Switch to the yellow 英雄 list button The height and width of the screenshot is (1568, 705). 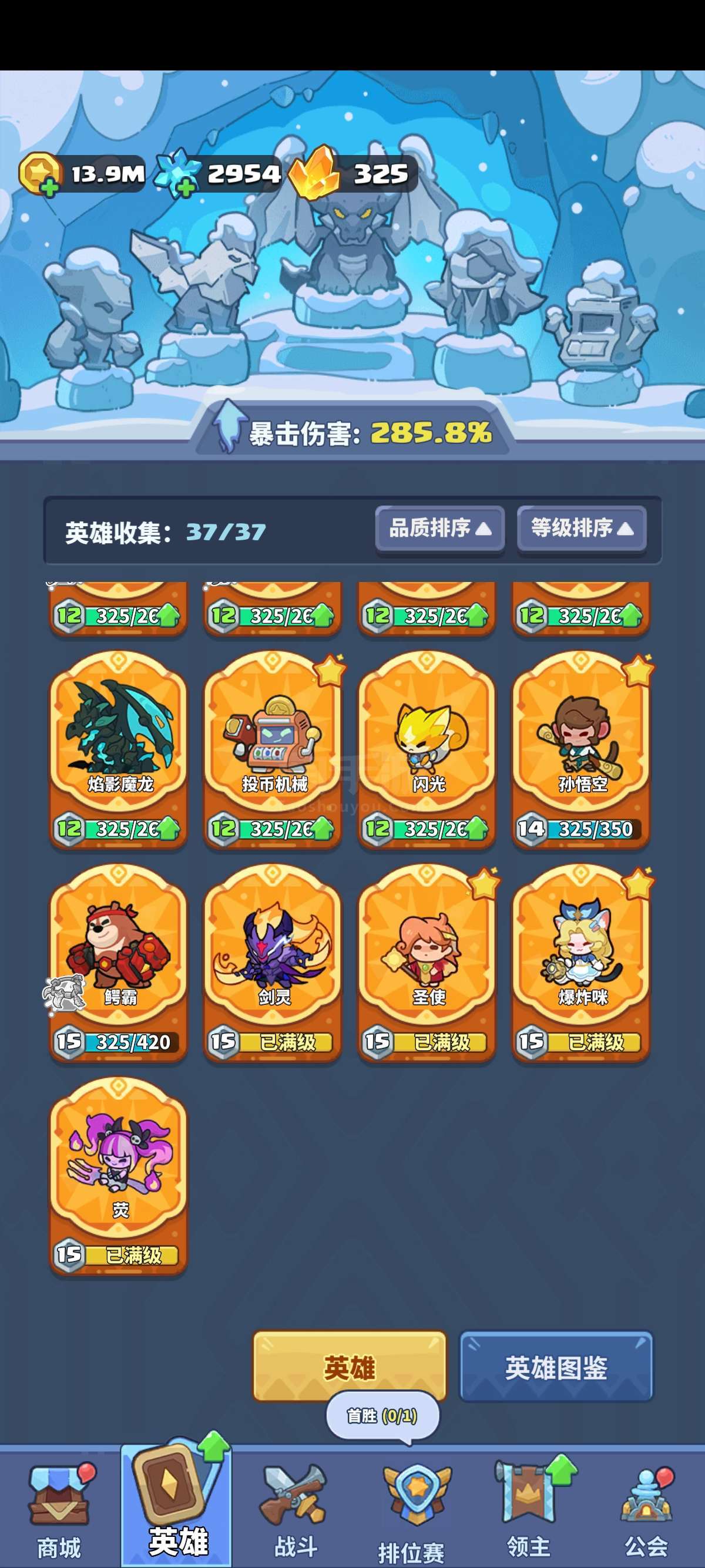pos(350,1368)
